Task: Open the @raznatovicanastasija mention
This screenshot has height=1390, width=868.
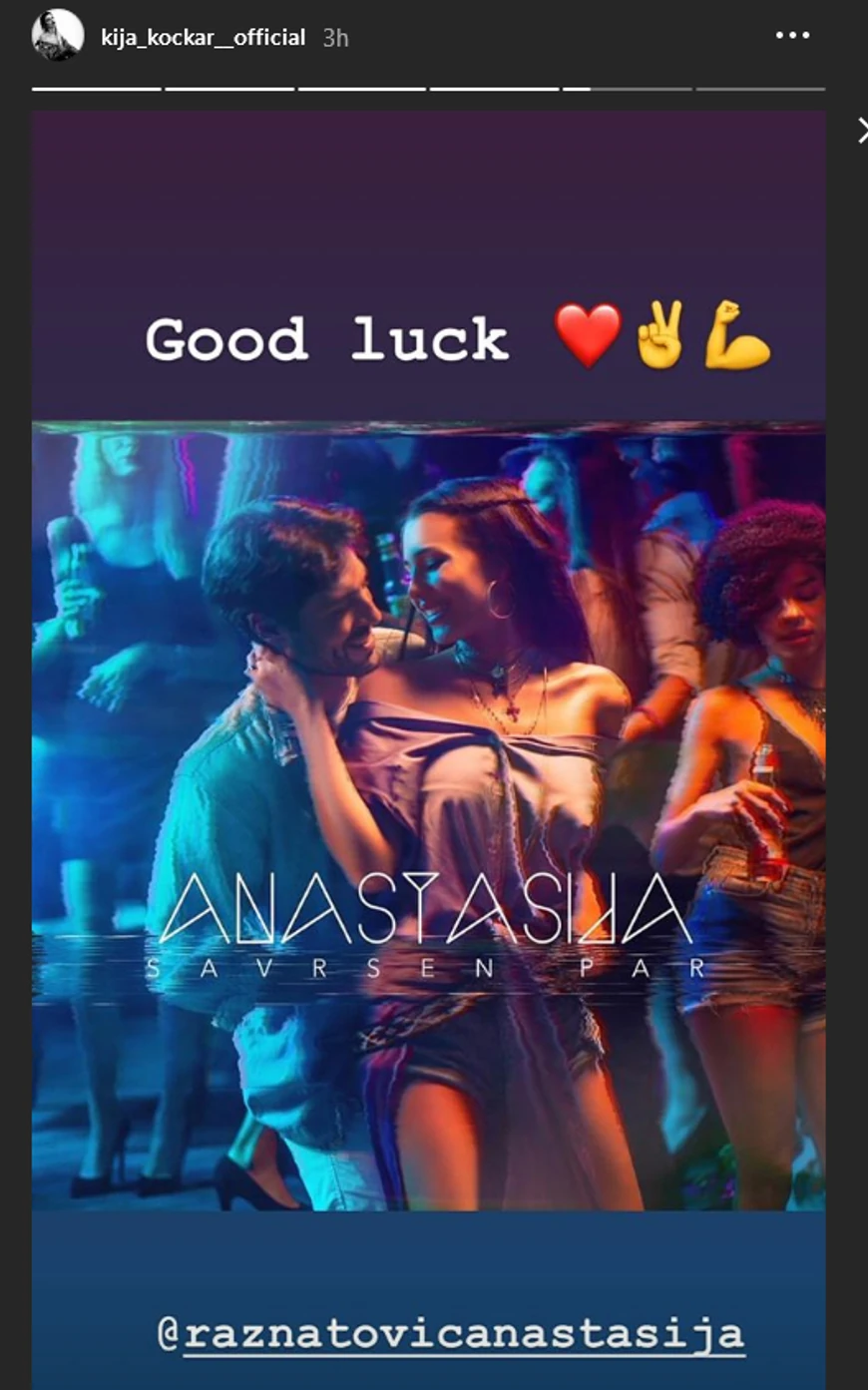Action: [x=450, y=1333]
